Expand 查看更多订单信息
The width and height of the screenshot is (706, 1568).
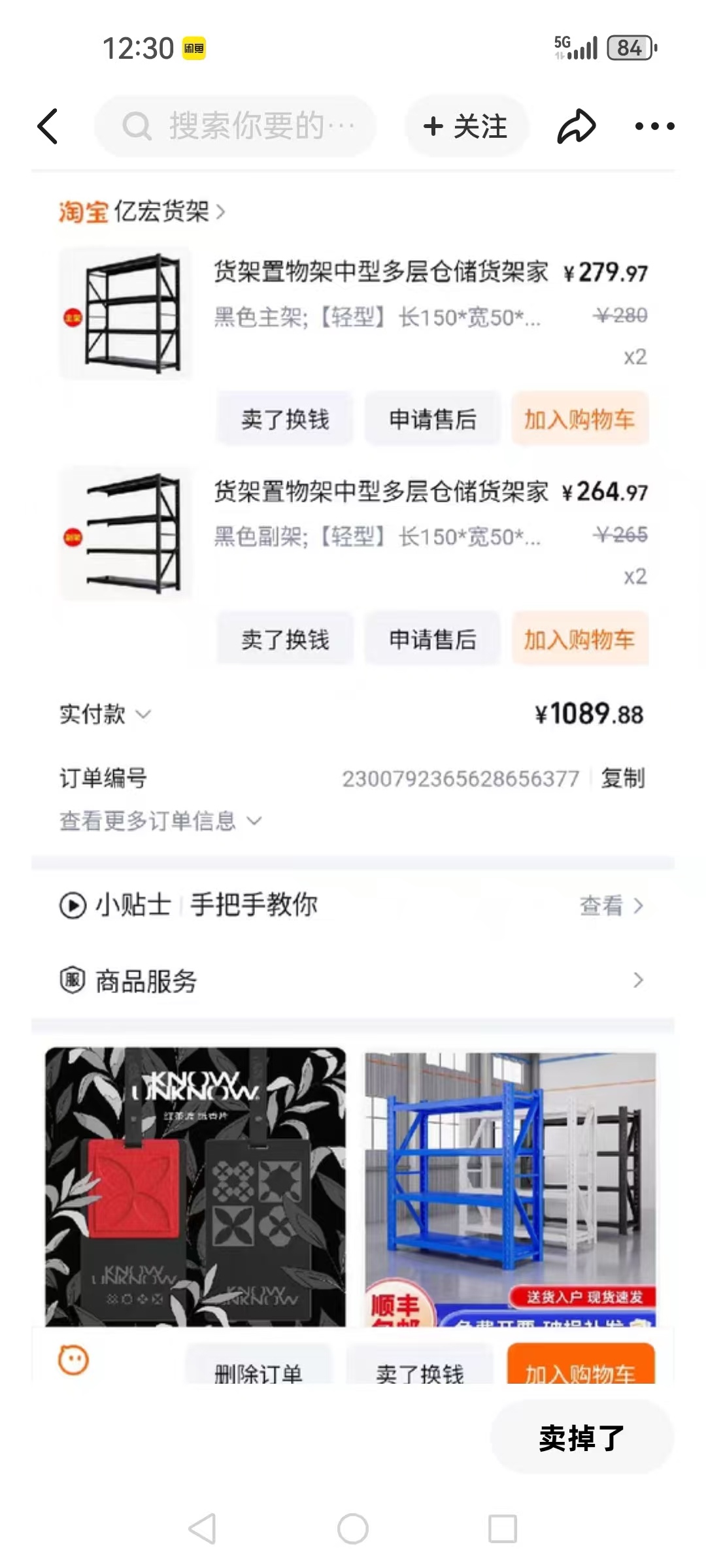click(x=160, y=821)
